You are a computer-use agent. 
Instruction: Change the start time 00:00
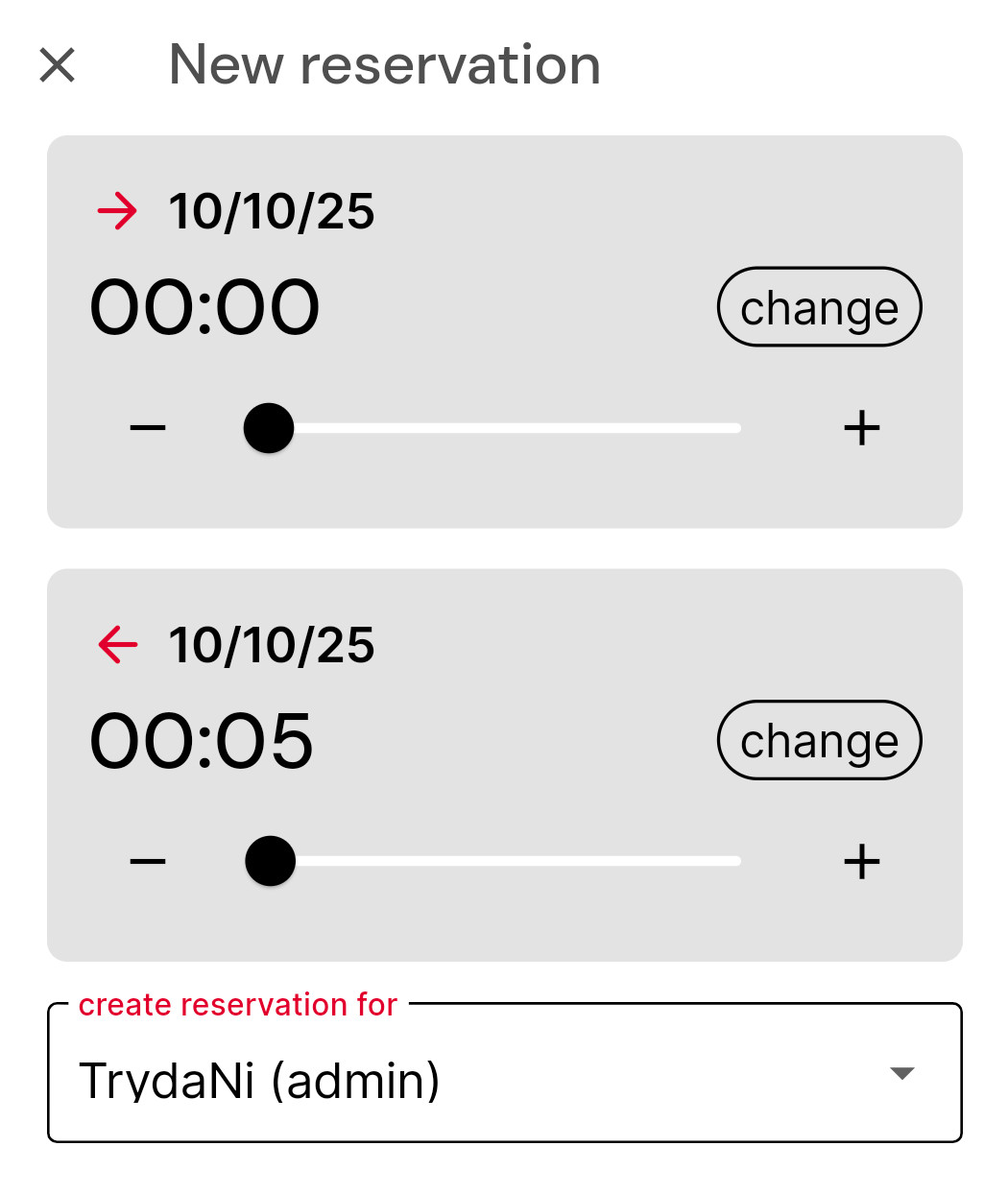tap(819, 307)
